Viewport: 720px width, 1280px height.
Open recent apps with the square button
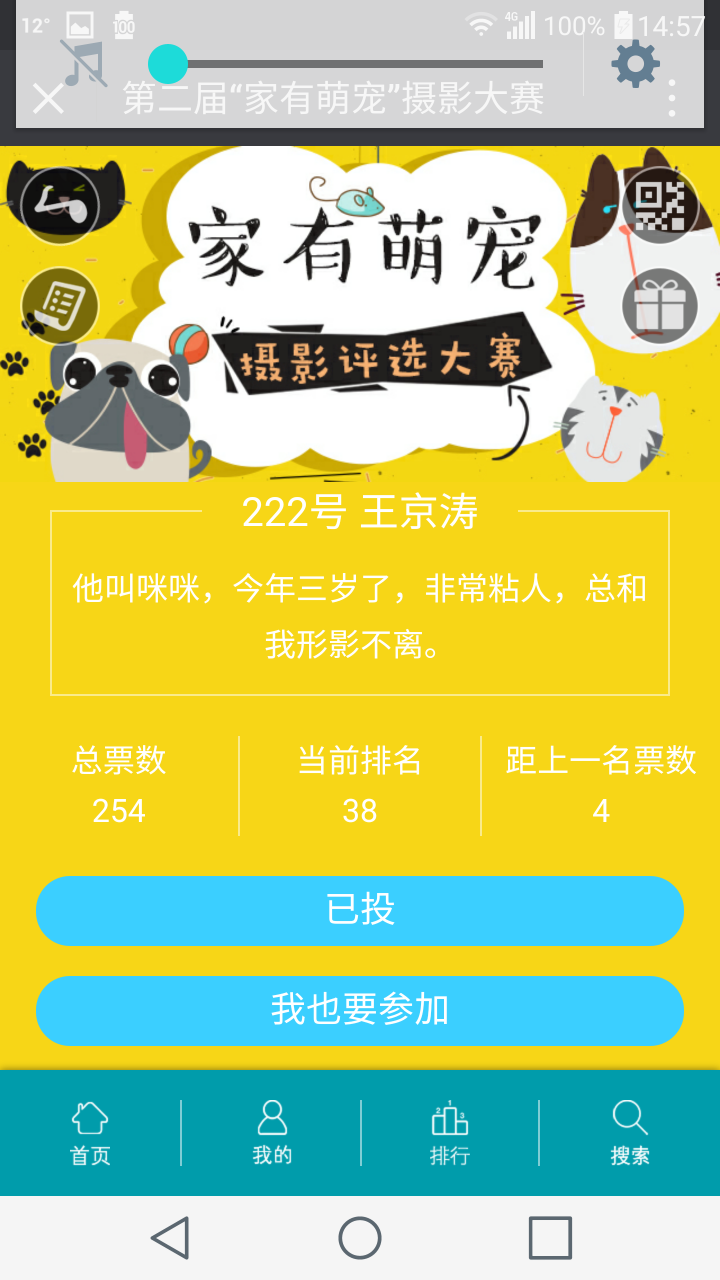(550, 1238)
